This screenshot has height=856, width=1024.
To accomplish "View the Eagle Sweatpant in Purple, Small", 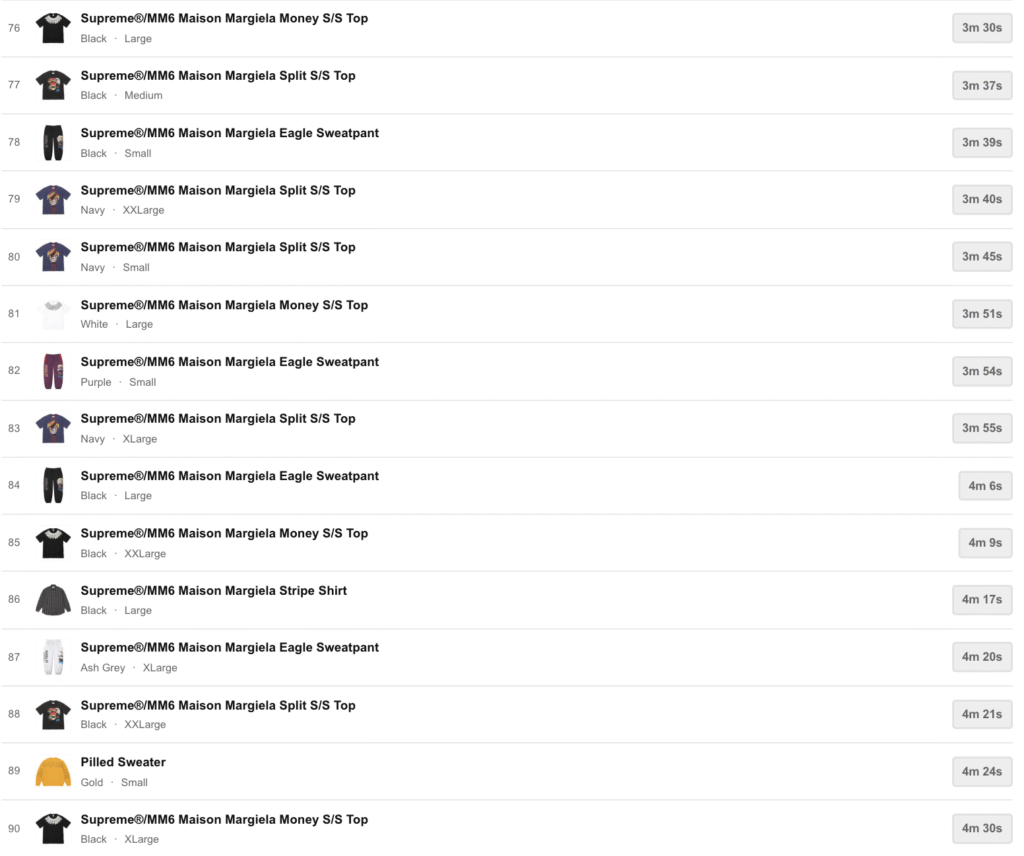I will click(229, 362).
